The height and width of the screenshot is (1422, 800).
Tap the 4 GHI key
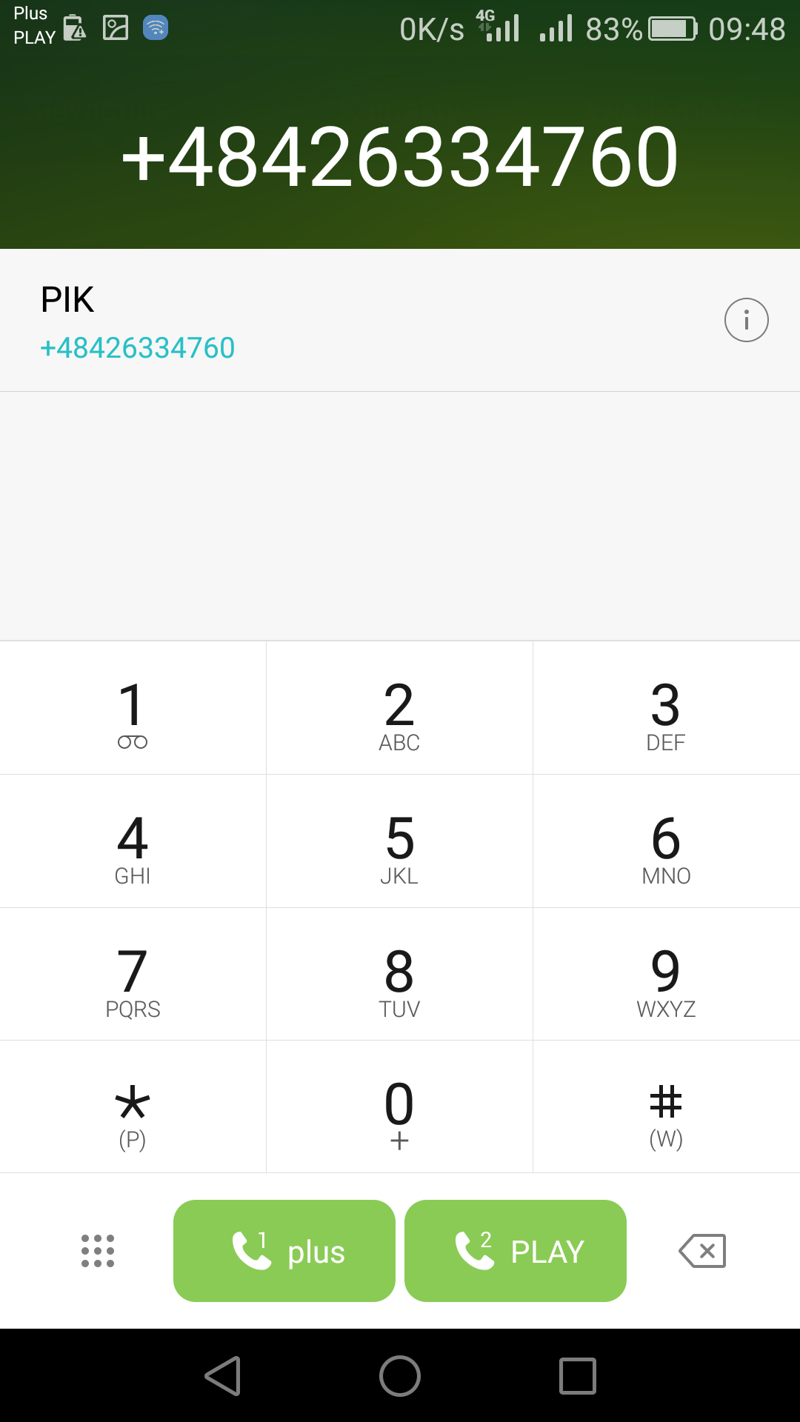tap(133, 841)
